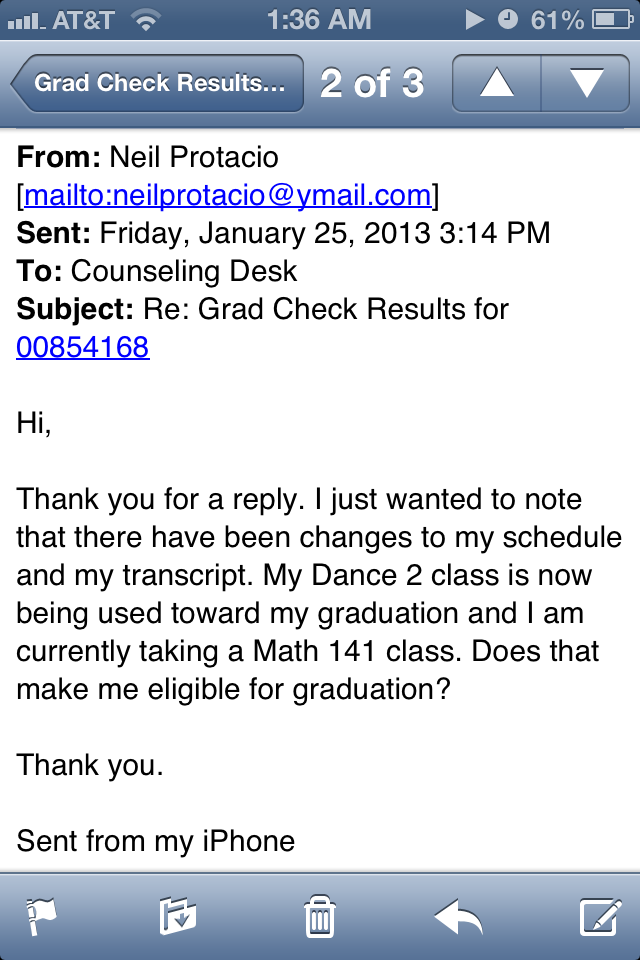
Task: Flag this email message
Action: click(40, 916)
